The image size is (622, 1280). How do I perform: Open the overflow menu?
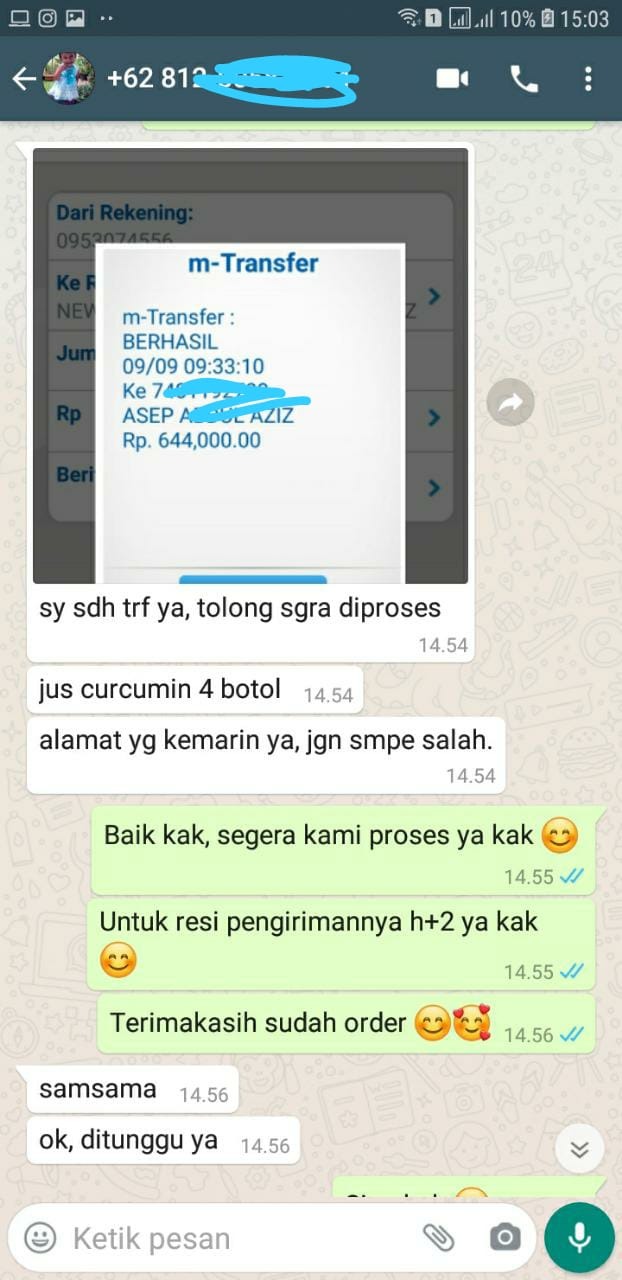588,79
